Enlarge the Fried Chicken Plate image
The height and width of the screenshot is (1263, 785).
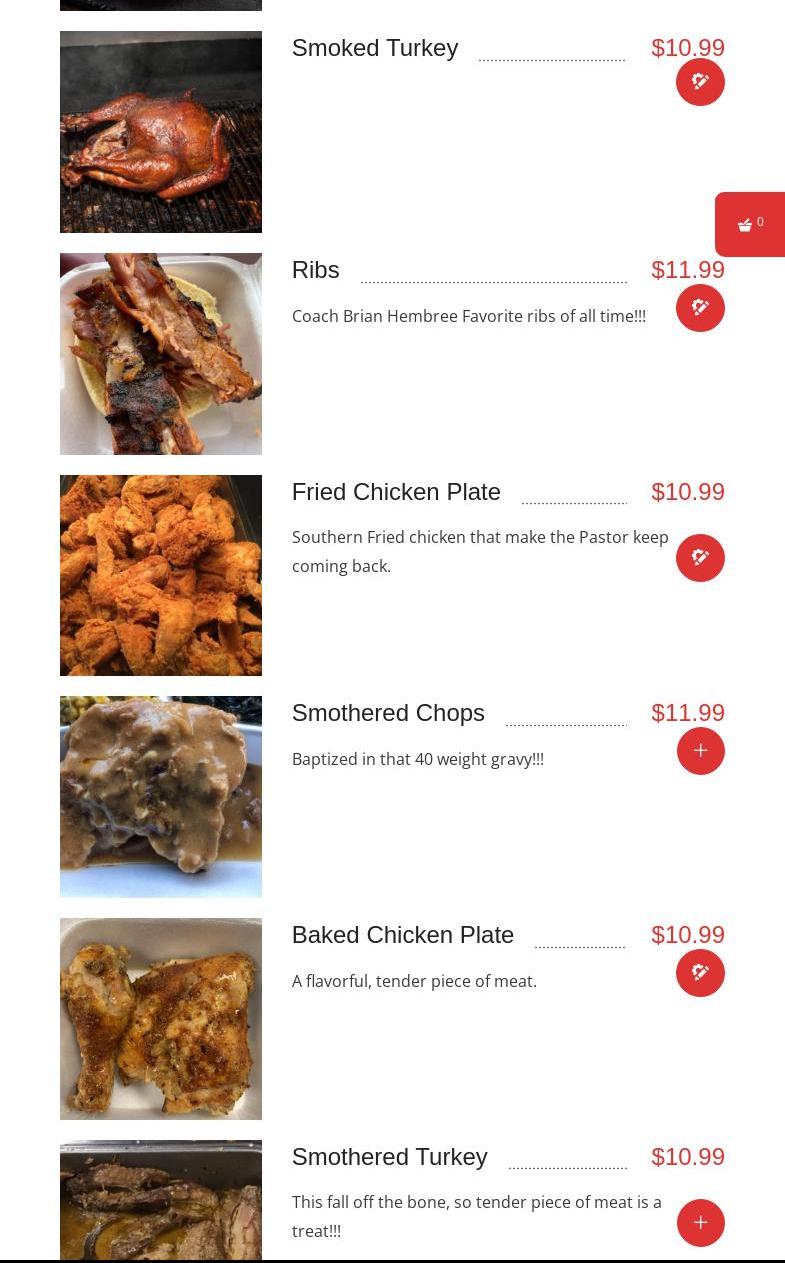click(161, 576)
